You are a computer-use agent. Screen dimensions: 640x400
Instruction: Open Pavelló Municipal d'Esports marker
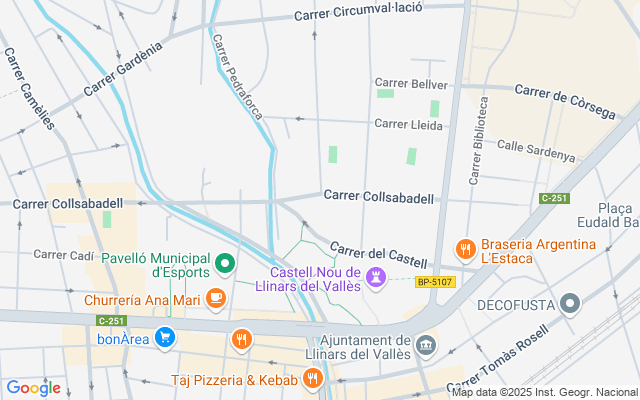coord(226,265)
